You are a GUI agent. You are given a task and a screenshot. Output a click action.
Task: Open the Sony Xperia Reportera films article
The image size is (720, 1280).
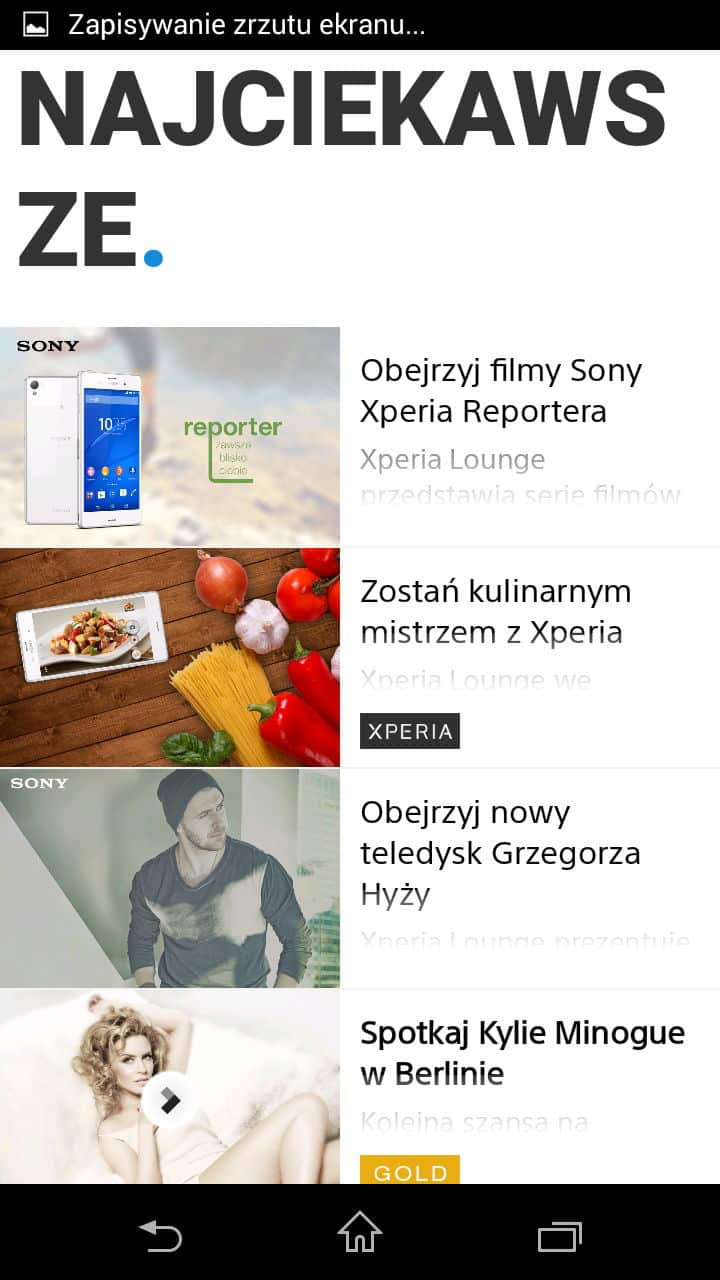coord(500,391)
